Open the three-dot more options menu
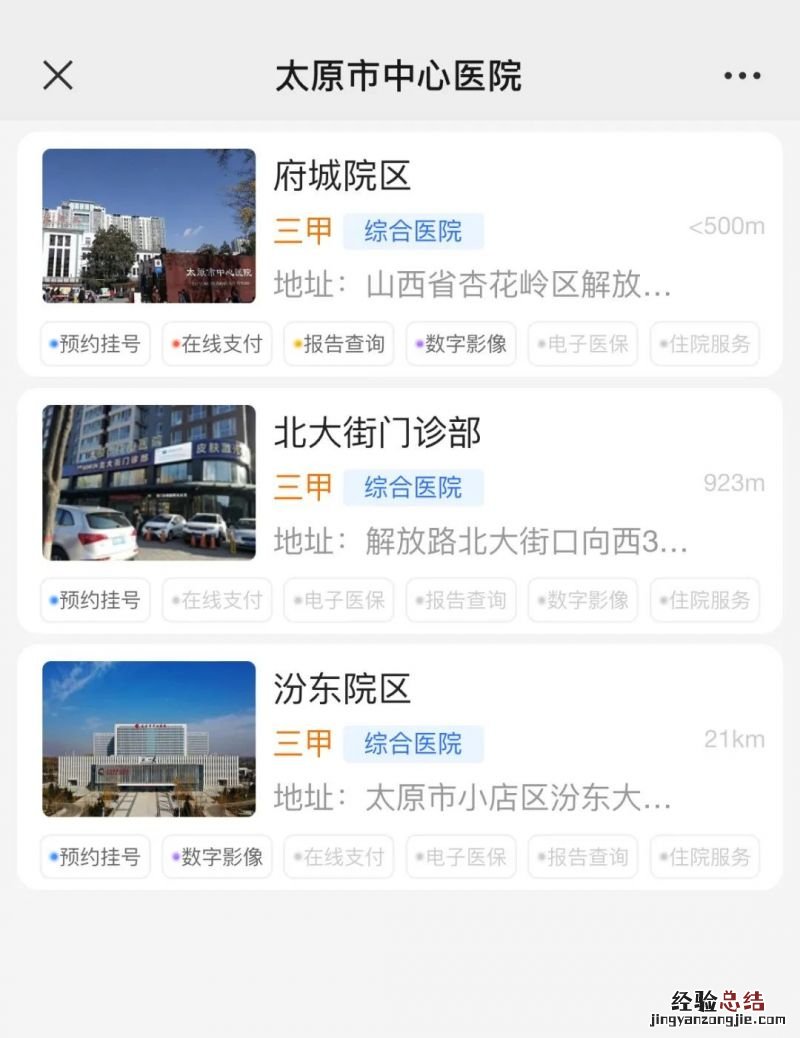 (742, 76)
